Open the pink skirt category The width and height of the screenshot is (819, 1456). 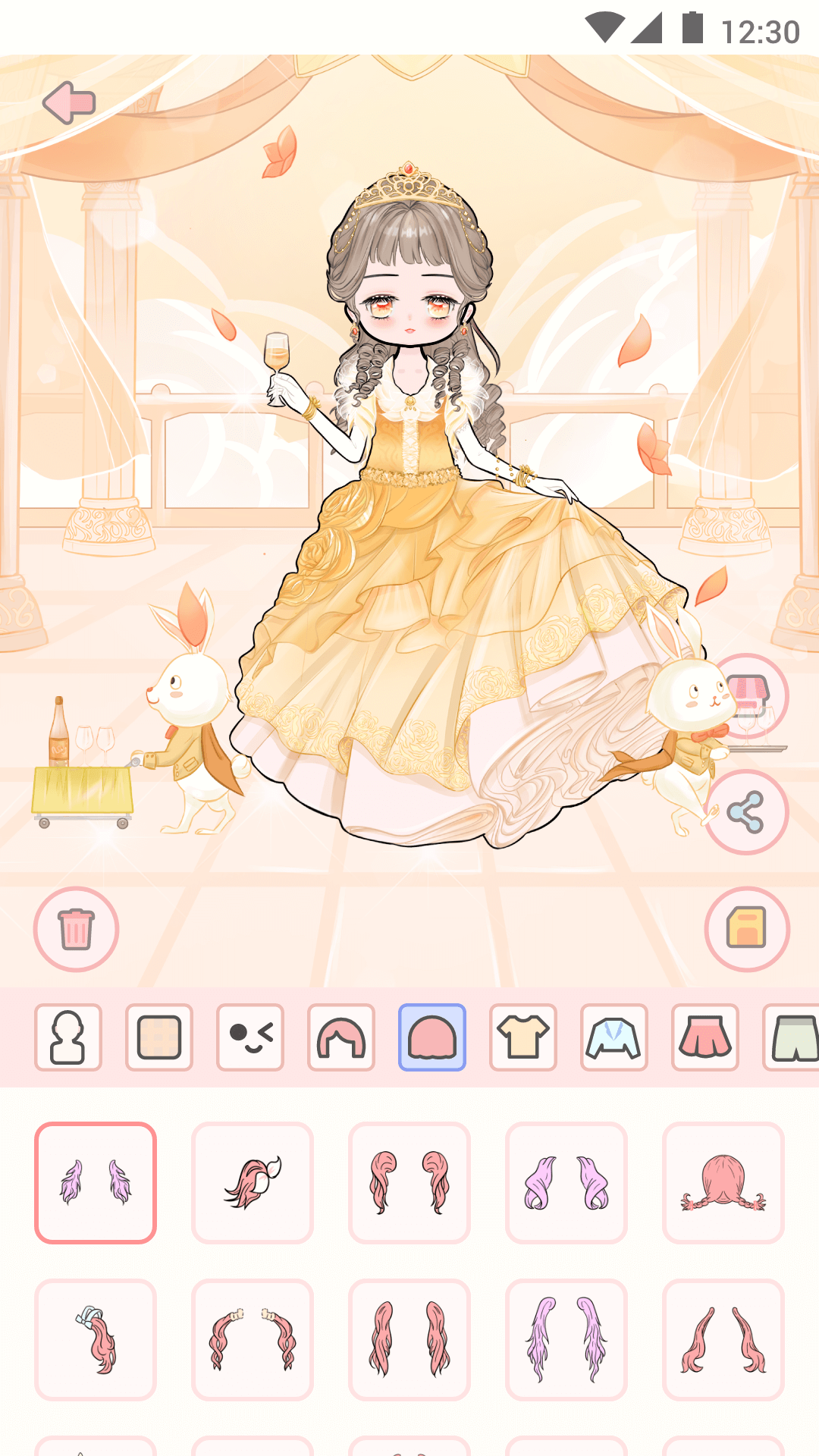point(705,1037)
